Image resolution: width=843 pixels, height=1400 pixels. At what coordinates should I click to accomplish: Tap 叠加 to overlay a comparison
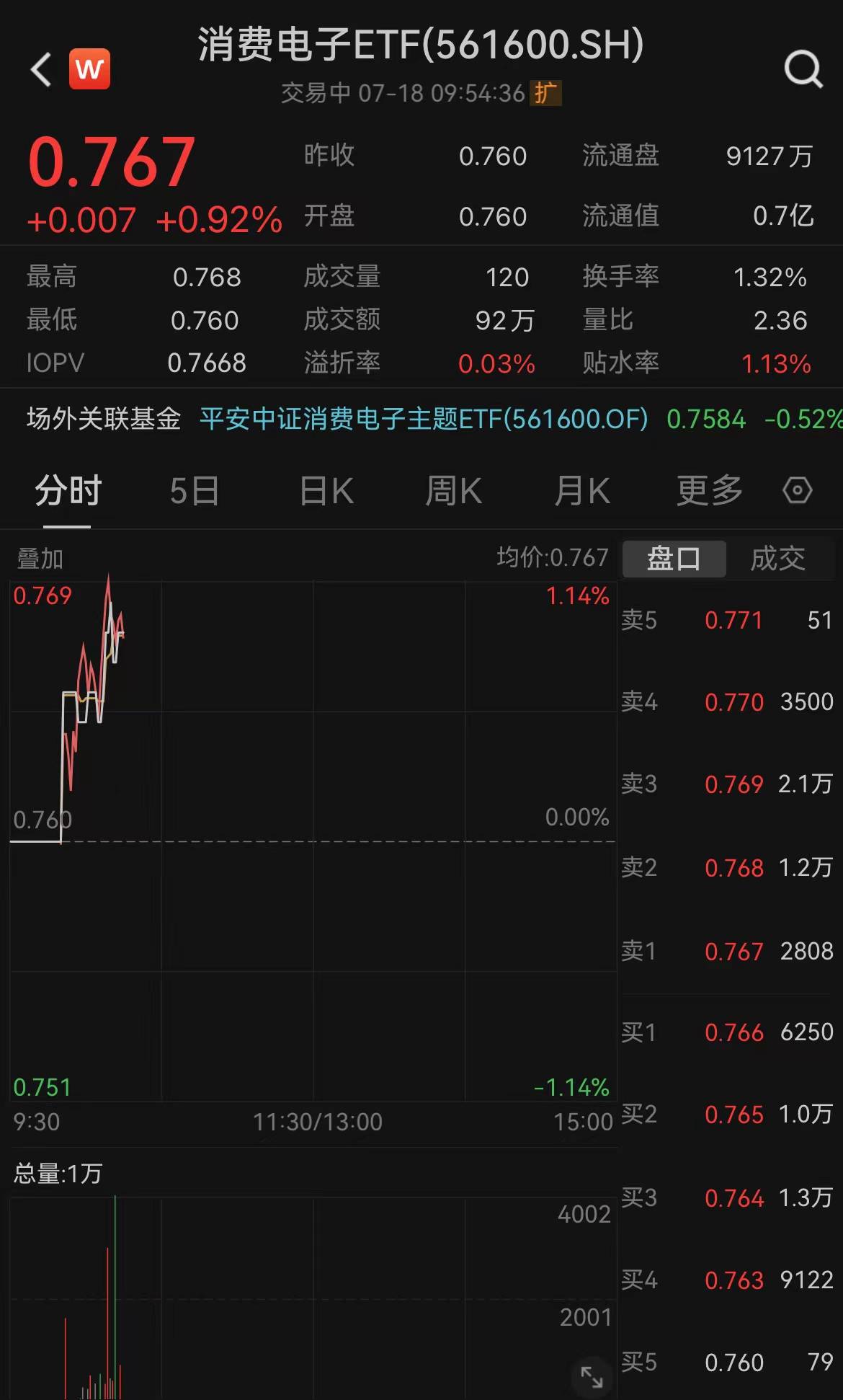coord(40,559)
